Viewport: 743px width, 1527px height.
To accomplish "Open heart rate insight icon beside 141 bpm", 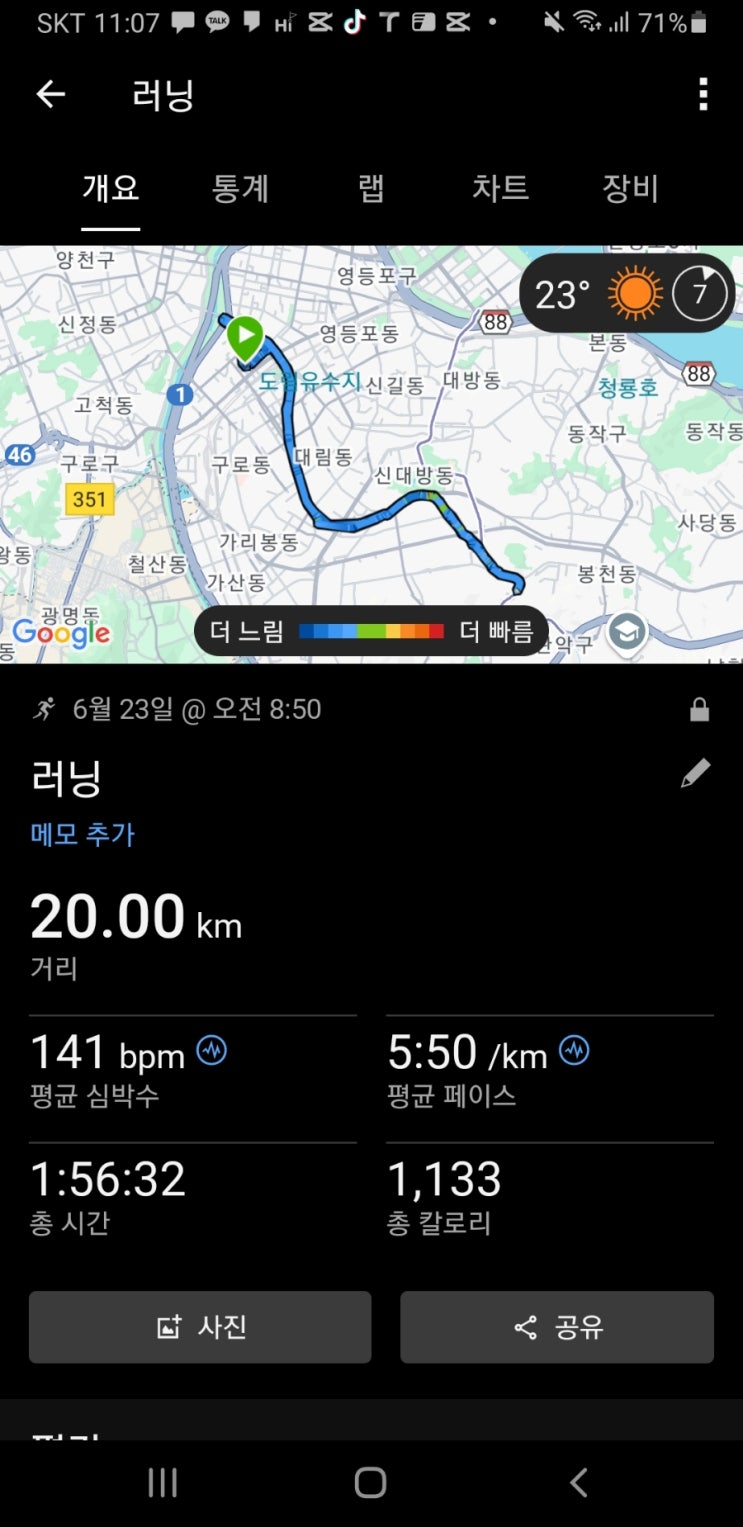I will point(211,1051).
